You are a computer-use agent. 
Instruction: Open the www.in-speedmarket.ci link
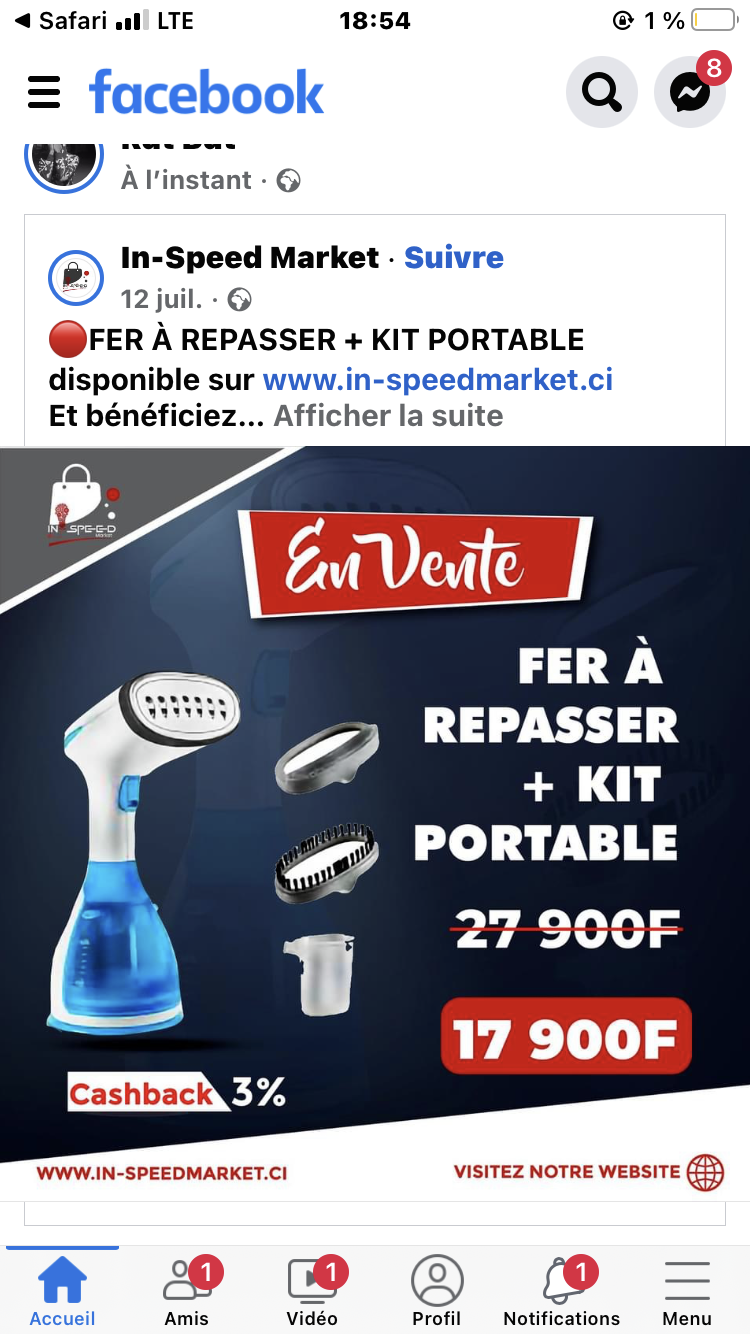(438, 380)
